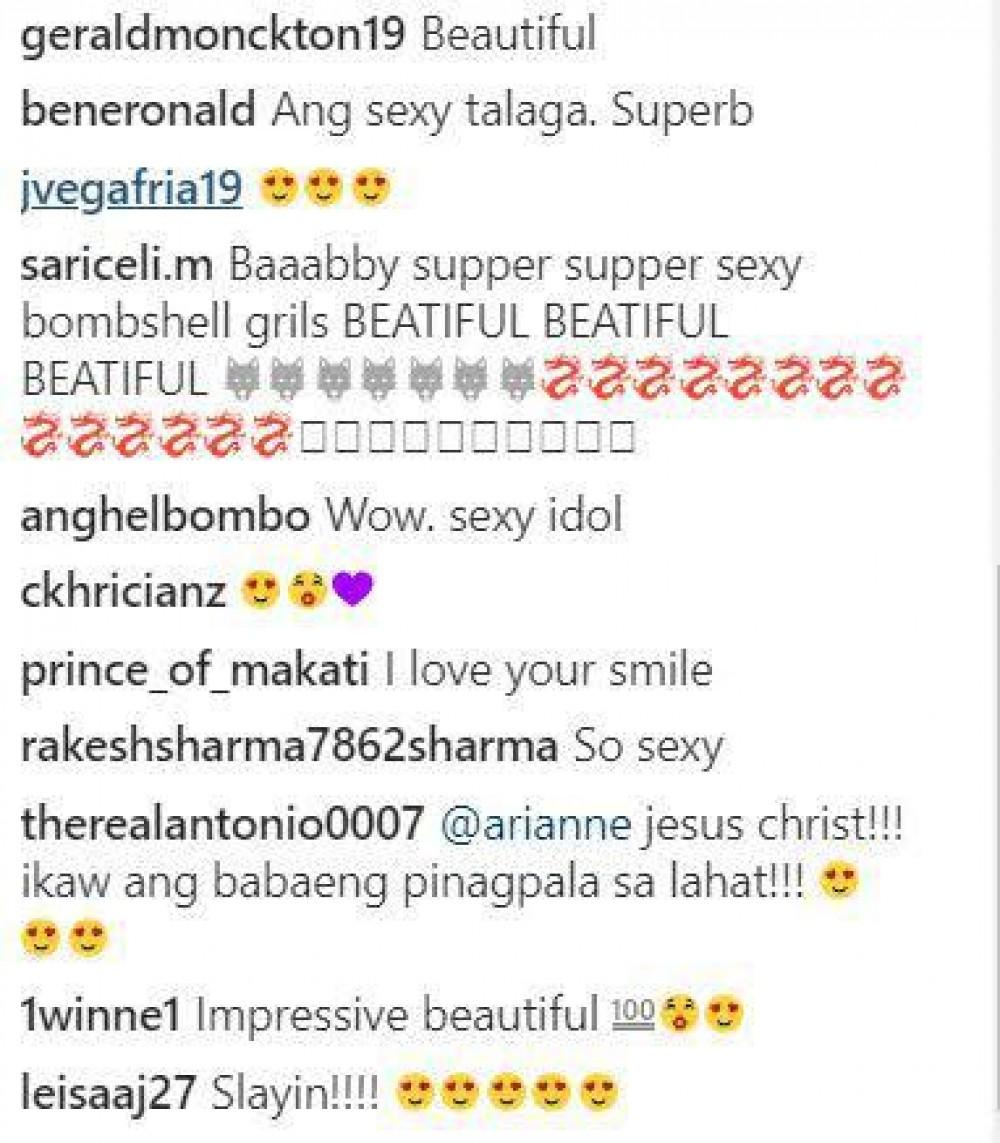The width and height of the screenshot is (1000, 1143).
Task: Open rakeshsharma7862sharma's profile
Action: (289, 746)
